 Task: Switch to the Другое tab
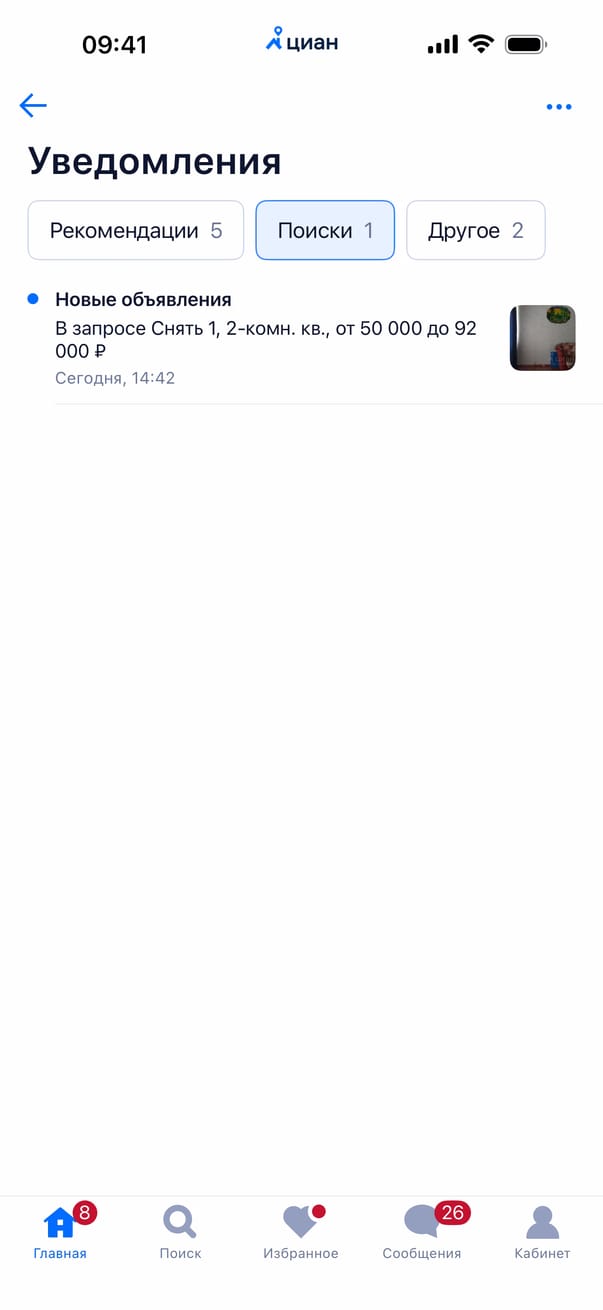coord(475,231)
